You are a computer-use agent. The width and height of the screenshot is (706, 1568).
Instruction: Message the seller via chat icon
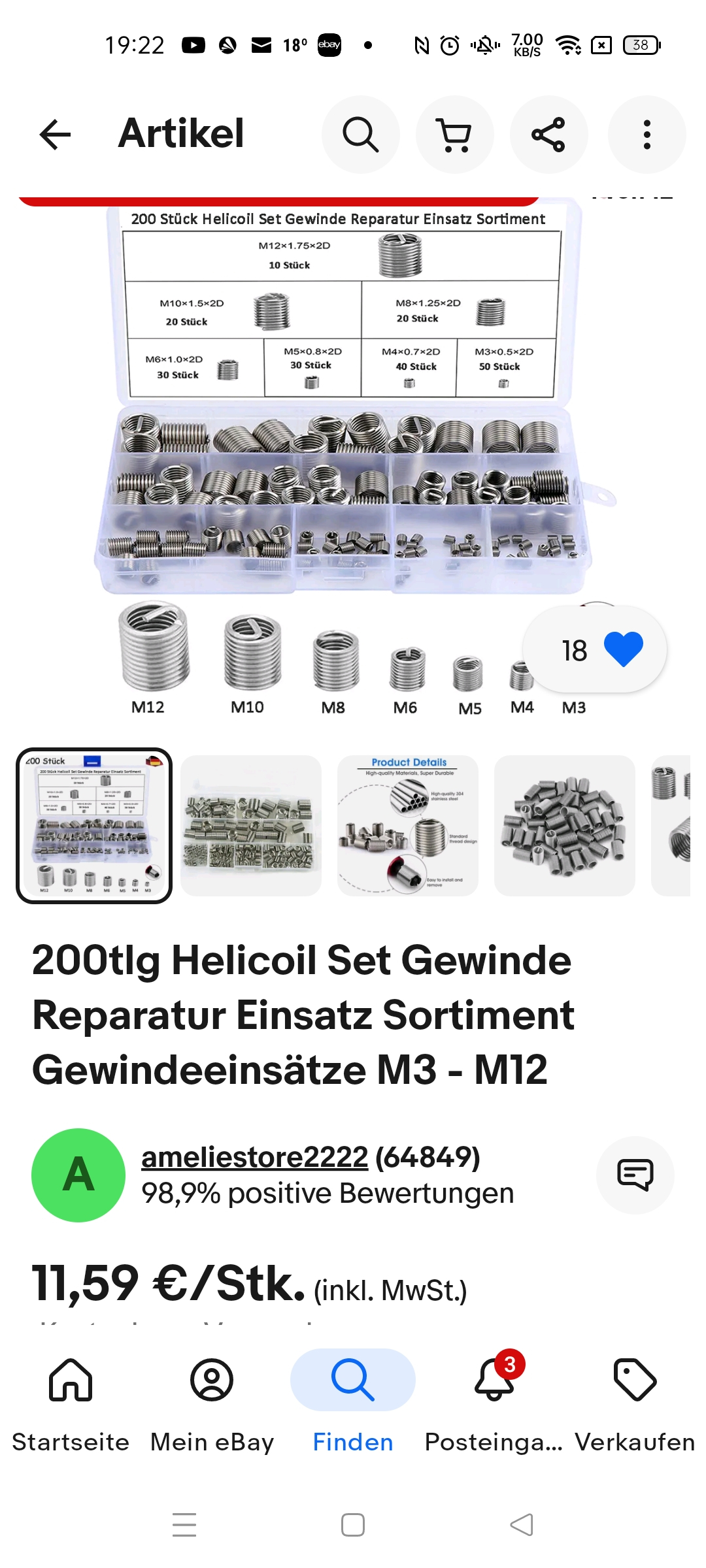635,1175
